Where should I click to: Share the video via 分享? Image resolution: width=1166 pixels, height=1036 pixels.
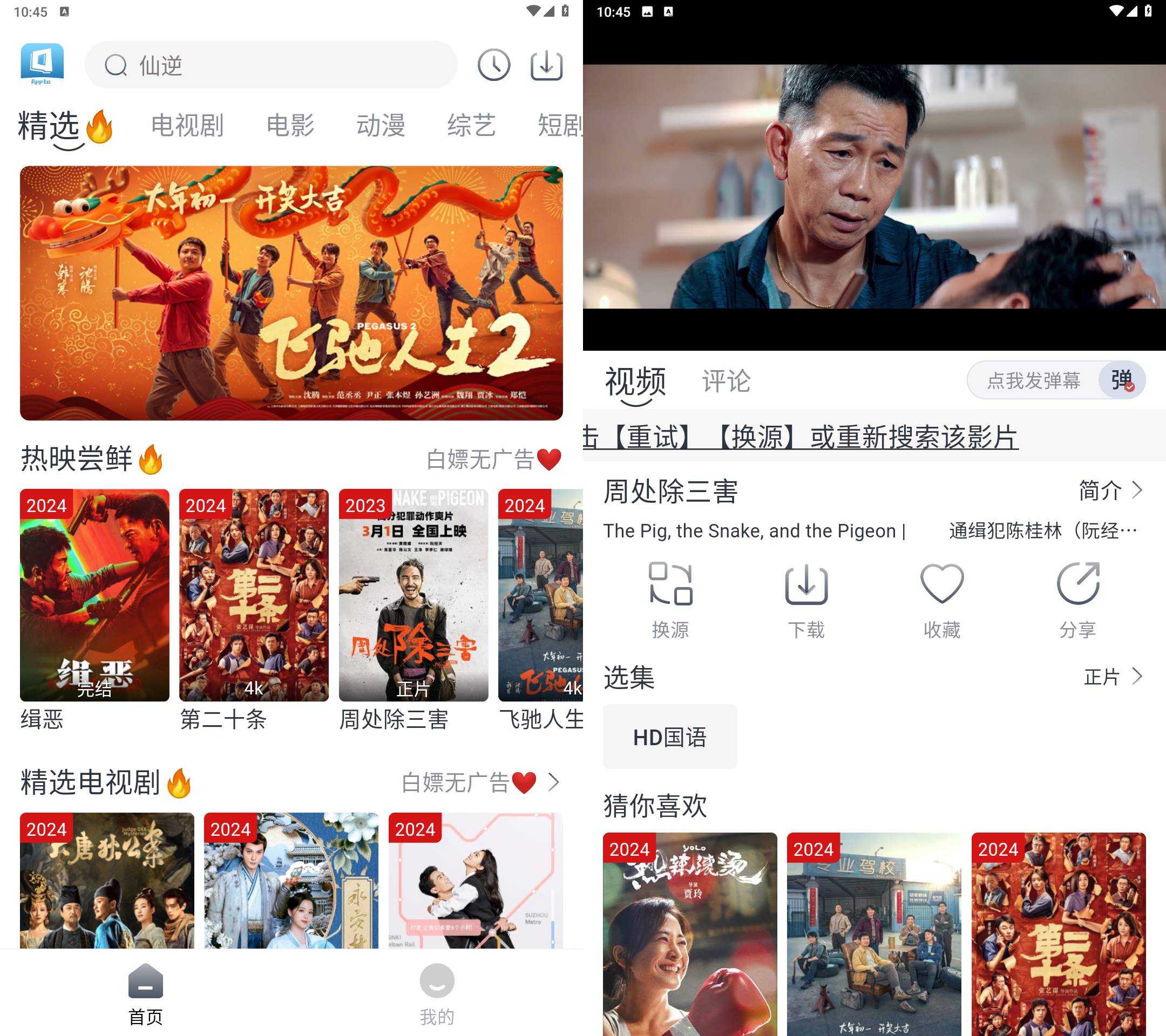tap(1077, 600)
